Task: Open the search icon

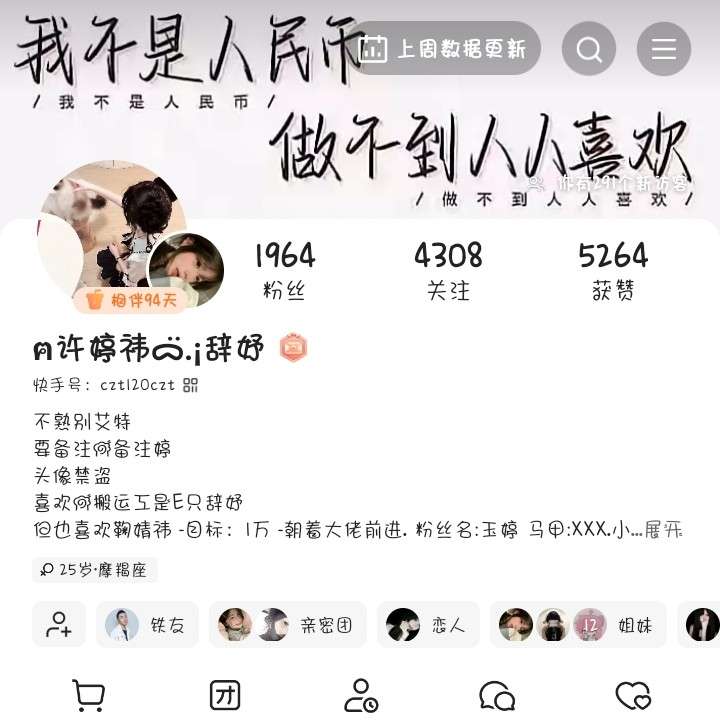Action: pyautogui.click(x=589, y=49)
